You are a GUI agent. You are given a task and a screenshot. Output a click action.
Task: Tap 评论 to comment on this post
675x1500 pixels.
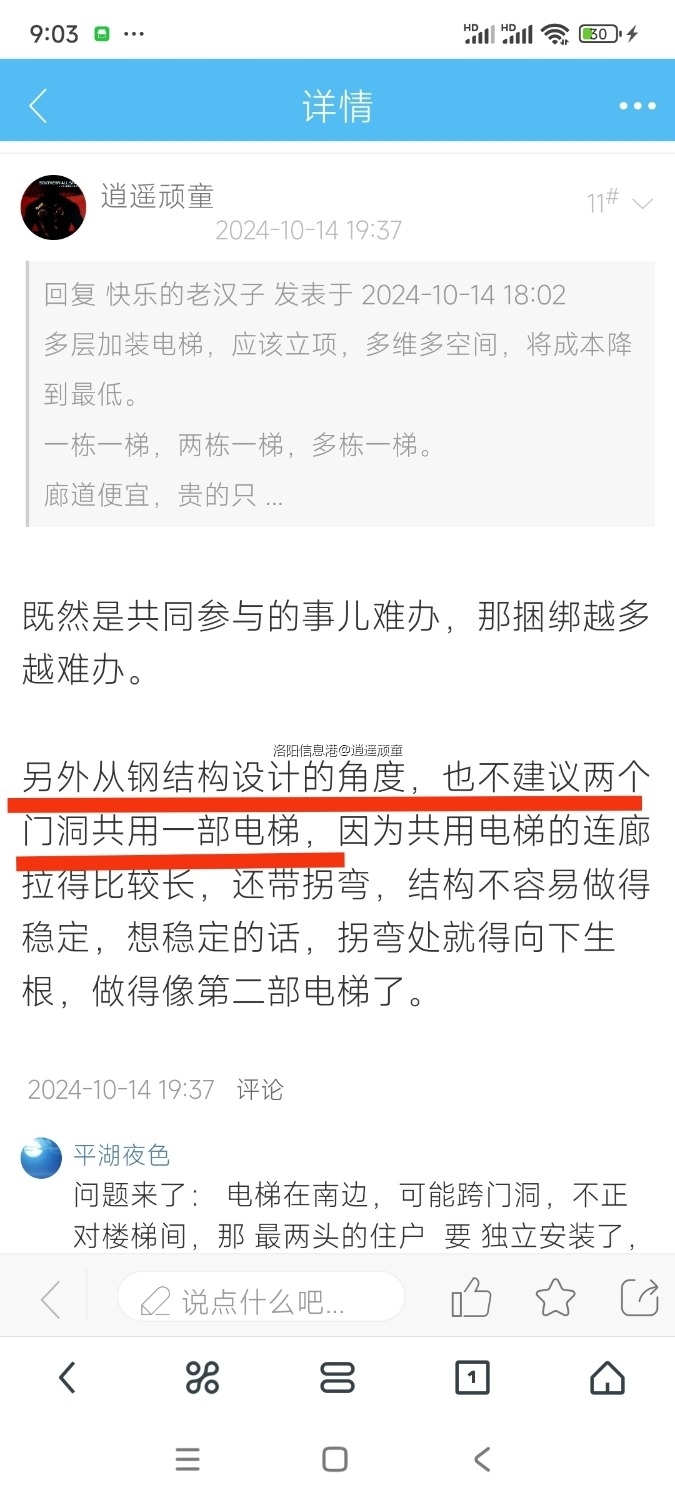coord(260,1089)
